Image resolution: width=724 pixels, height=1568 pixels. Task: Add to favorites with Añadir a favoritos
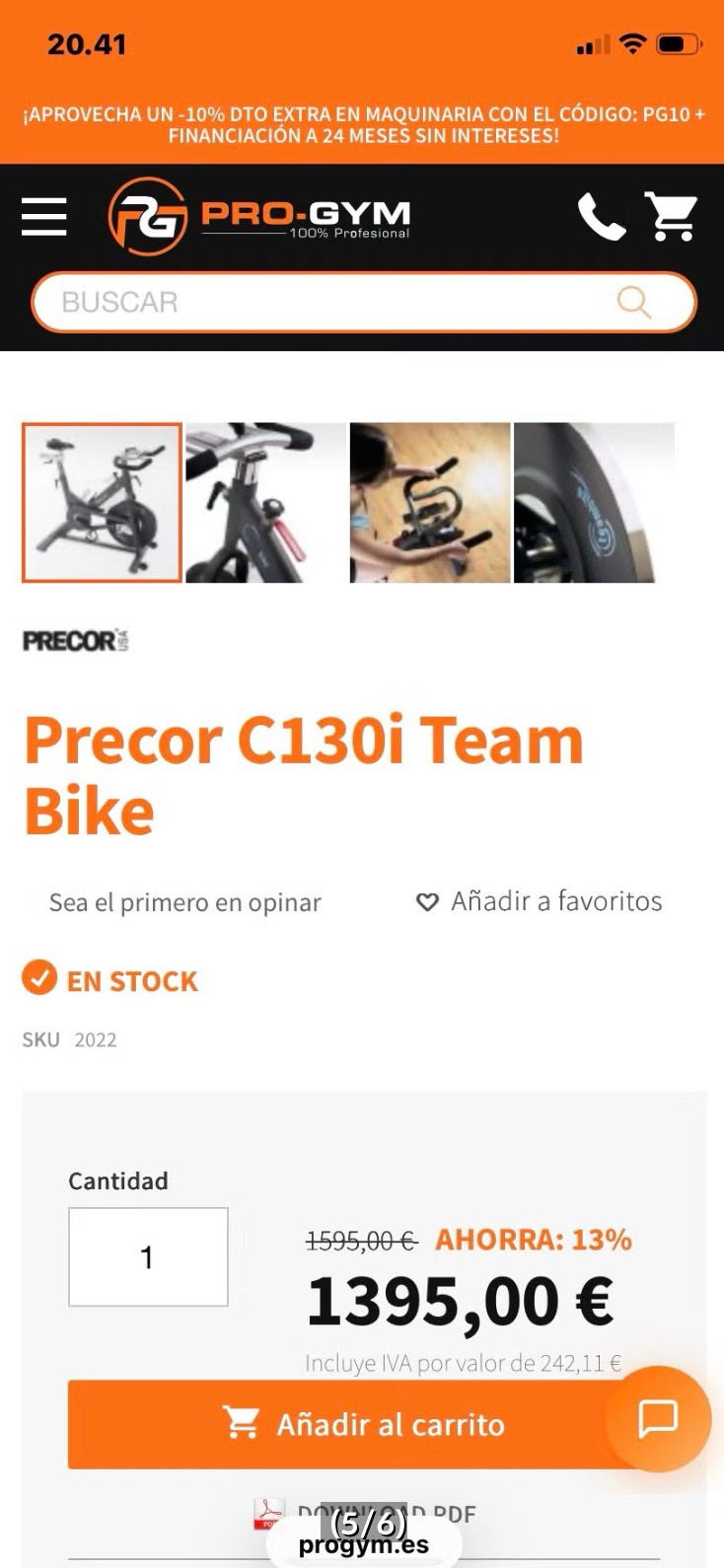(x=539, y=901)
